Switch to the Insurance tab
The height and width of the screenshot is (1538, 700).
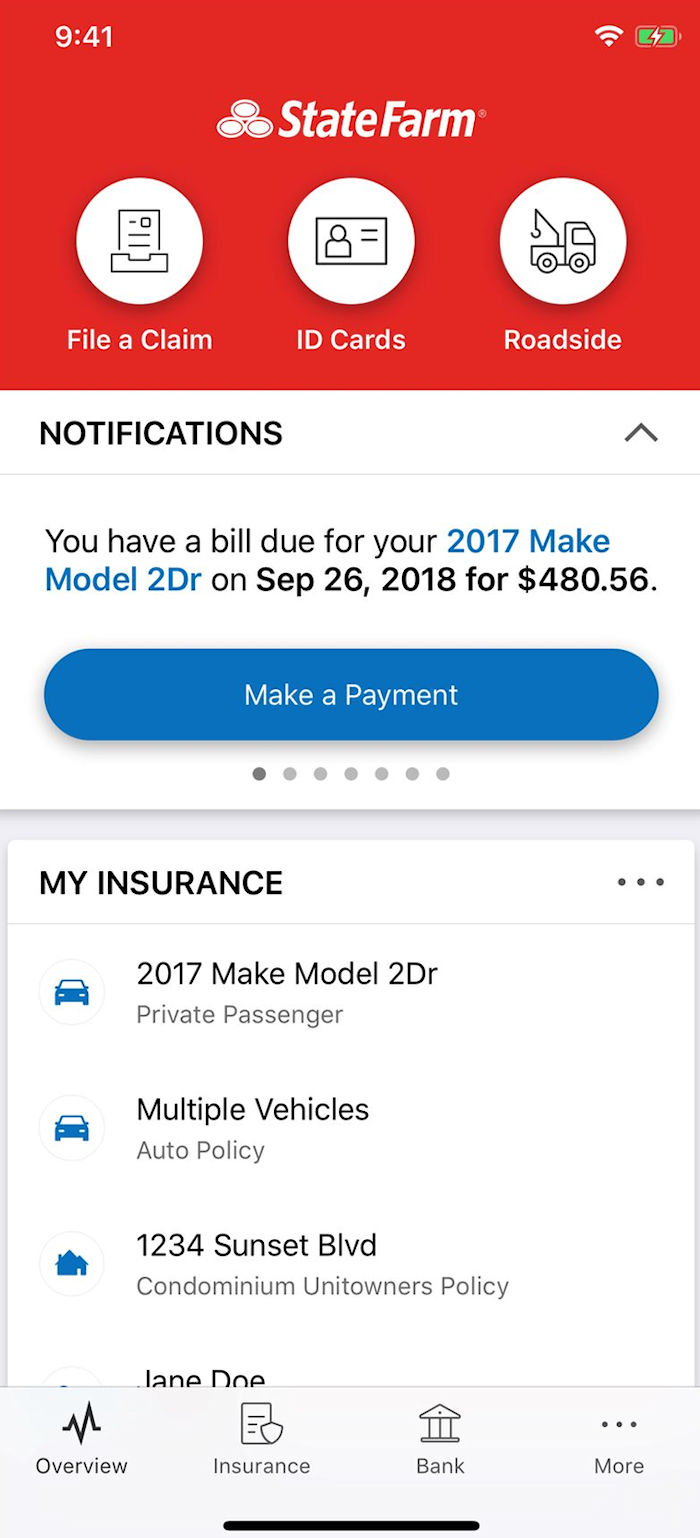[262, 1440]
